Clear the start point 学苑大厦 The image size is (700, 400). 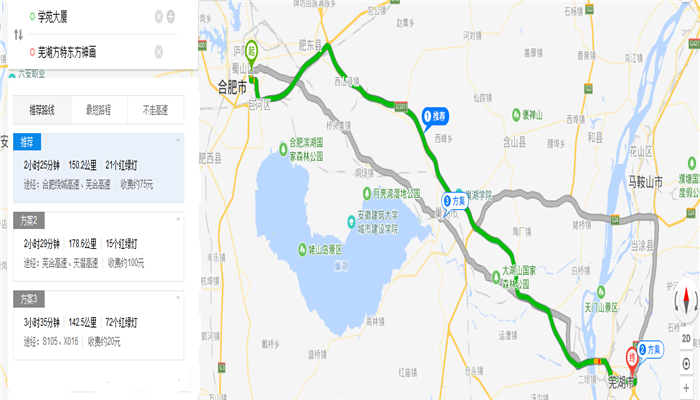158,17
